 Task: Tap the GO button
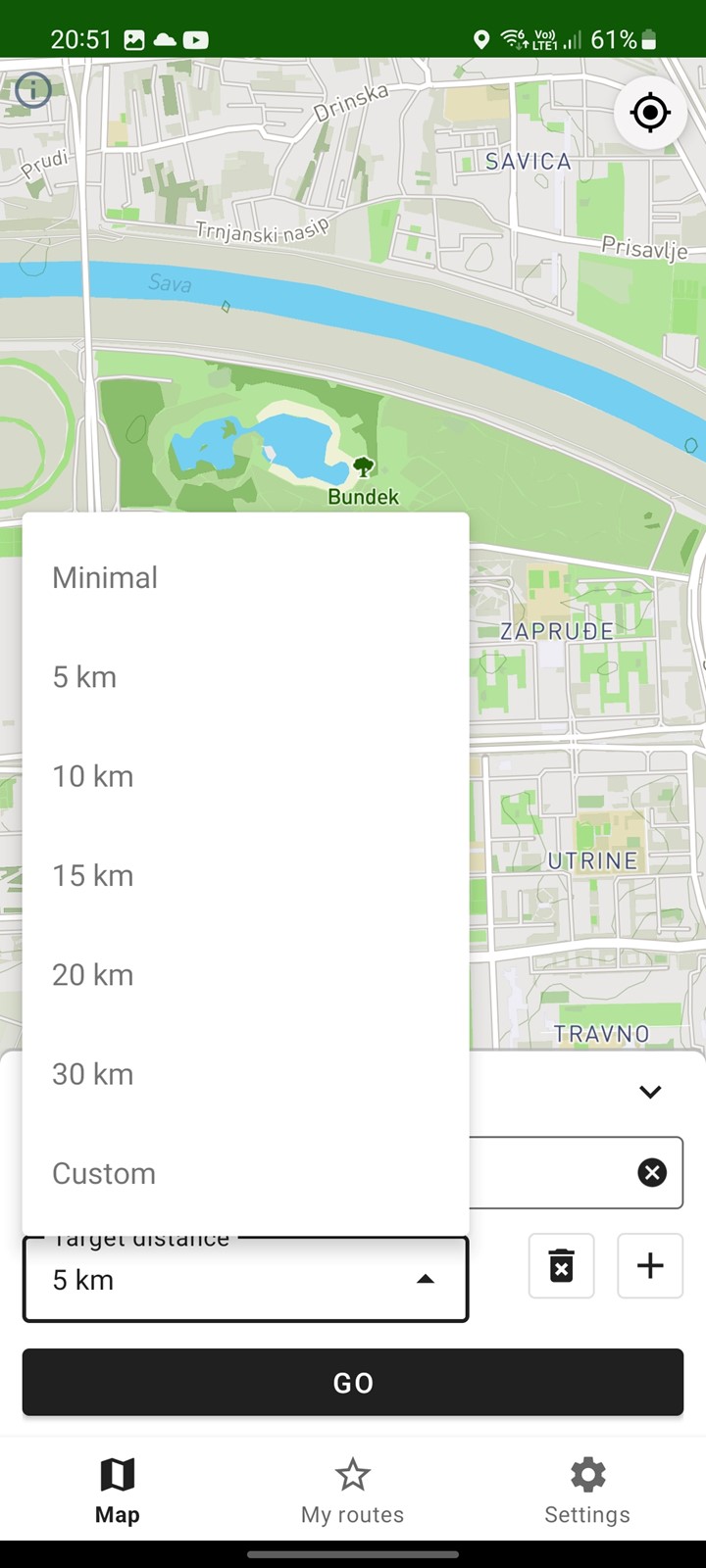coord(353,1382)
